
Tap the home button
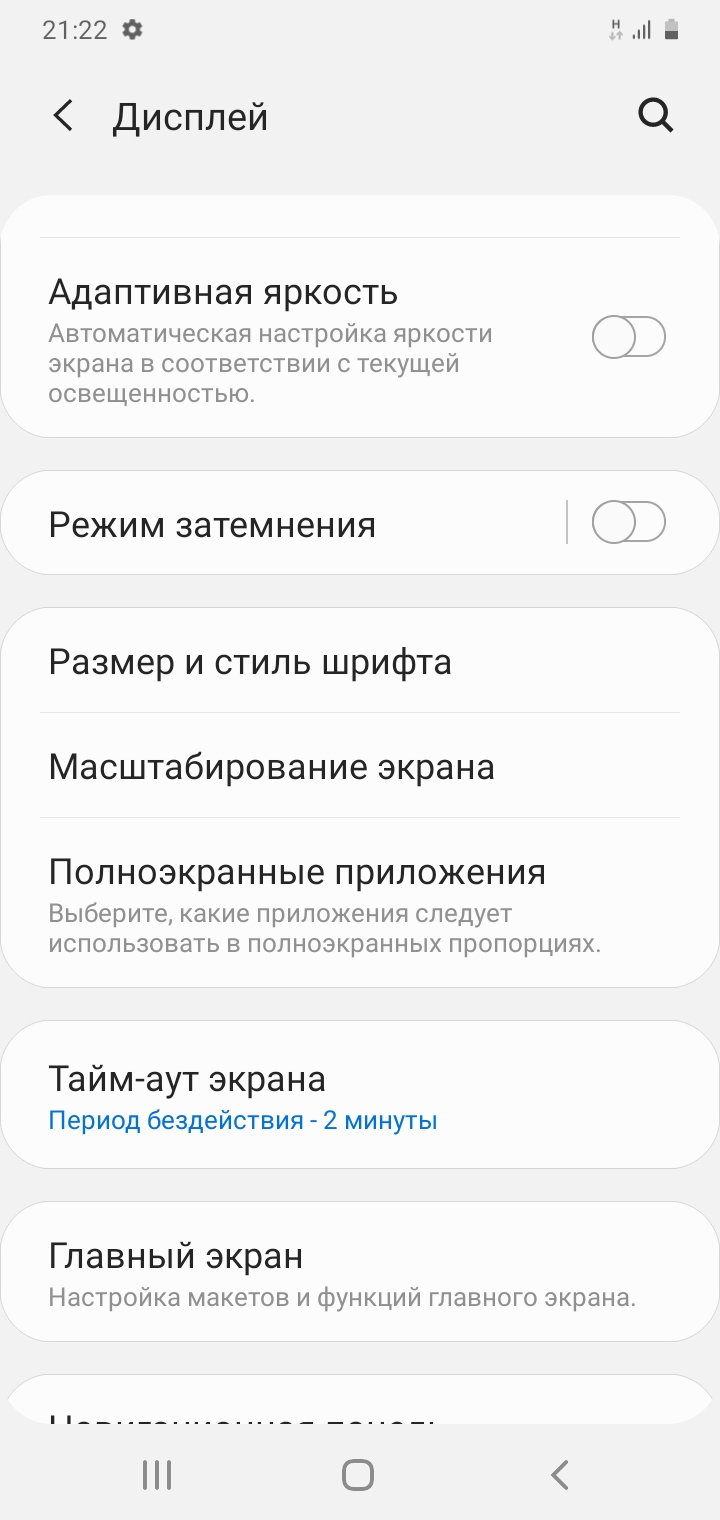pyautogui.click(x=359, y=1474)
